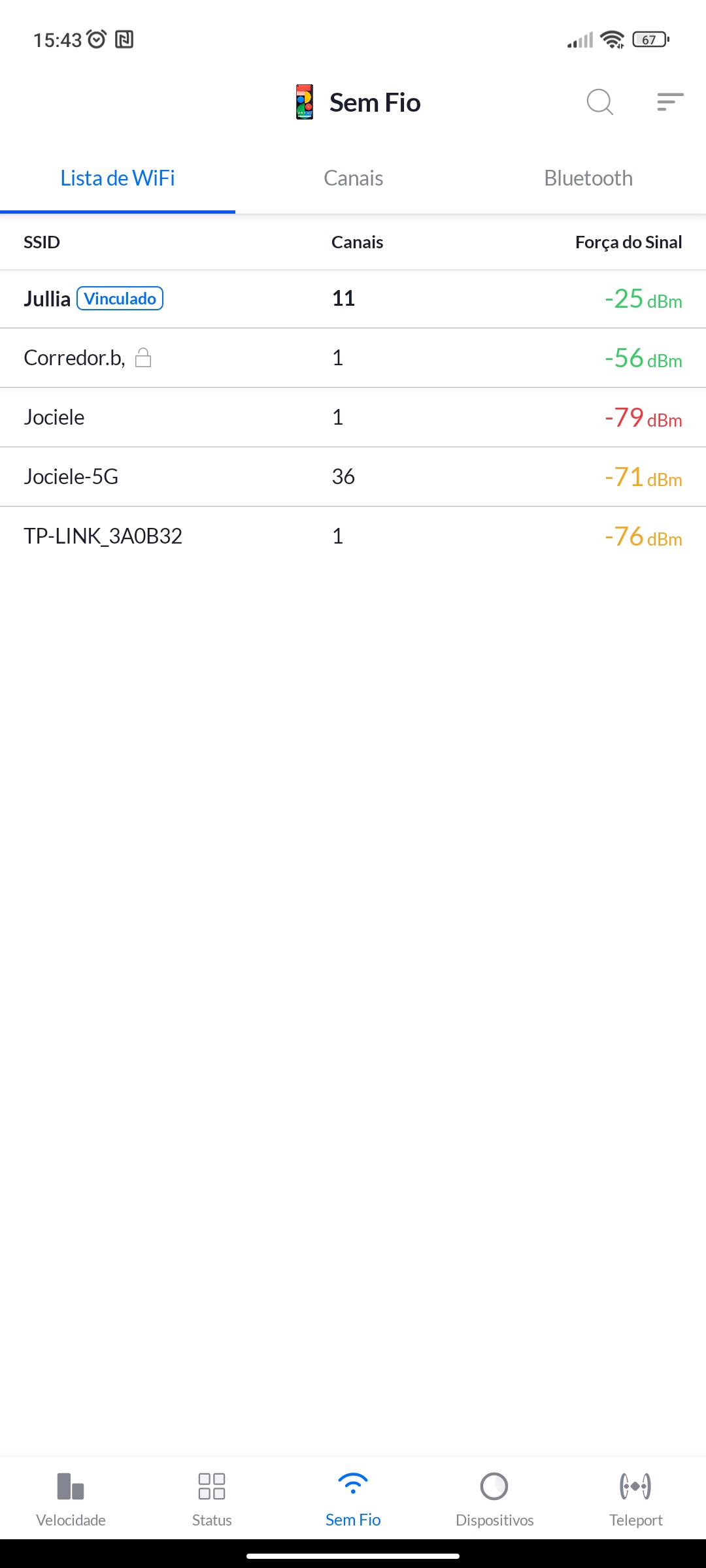The width and height of the screenshot is (706, 1568).
Task: Tap the phone device icon beside Sem Fio
Action: [x=305, y=102]
